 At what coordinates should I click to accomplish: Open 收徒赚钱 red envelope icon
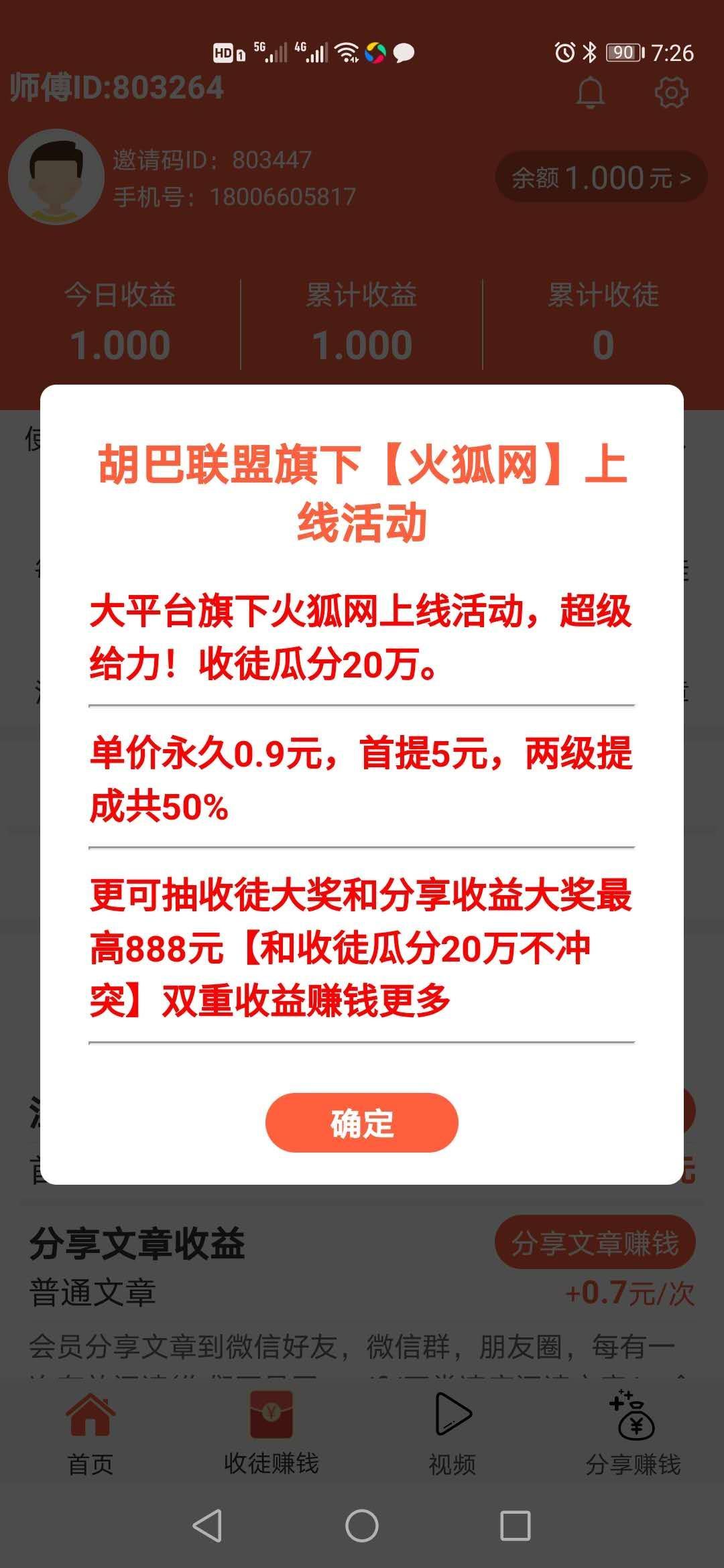(271, 1414)
